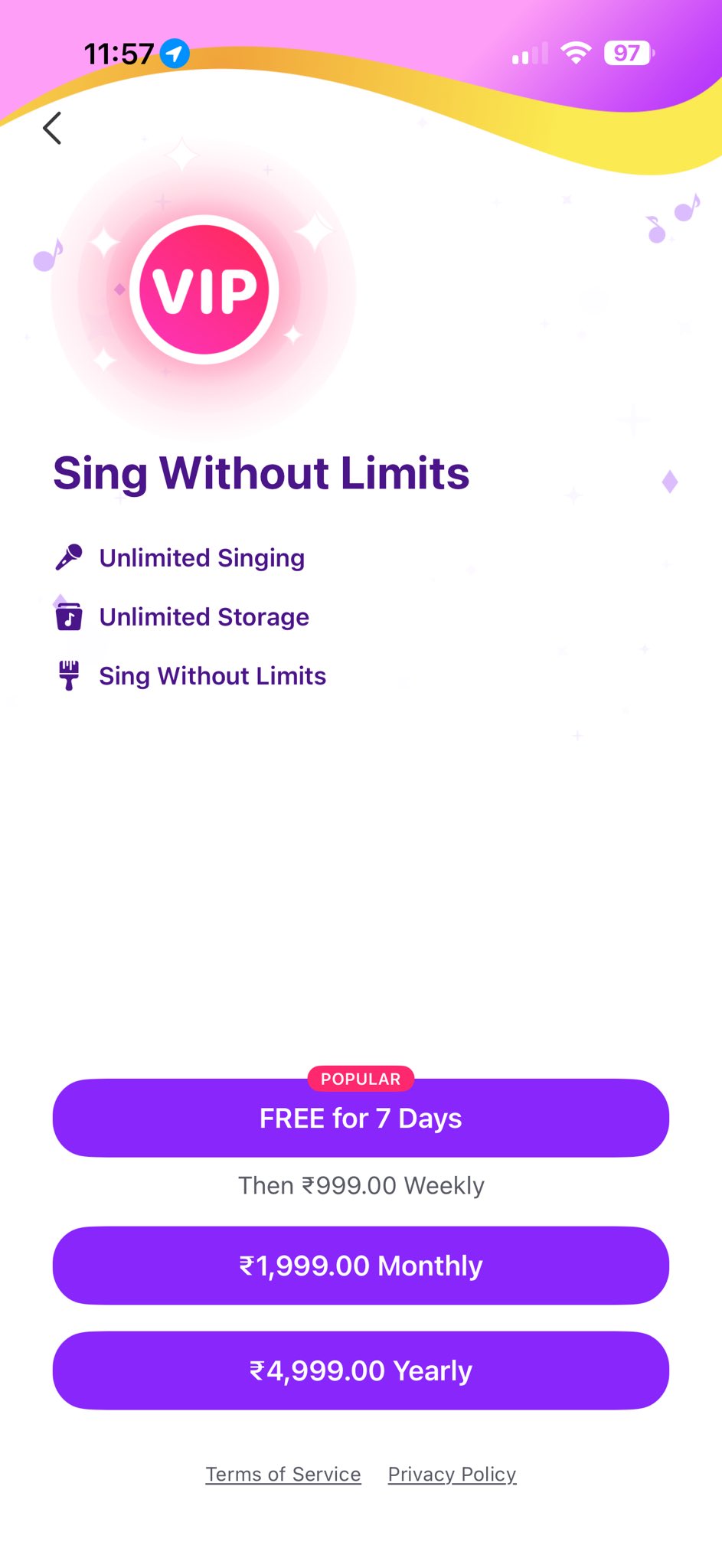Choose the ₹1,999.00 Monthly plan
The image size is (722, 1568).
(361, 1266)
